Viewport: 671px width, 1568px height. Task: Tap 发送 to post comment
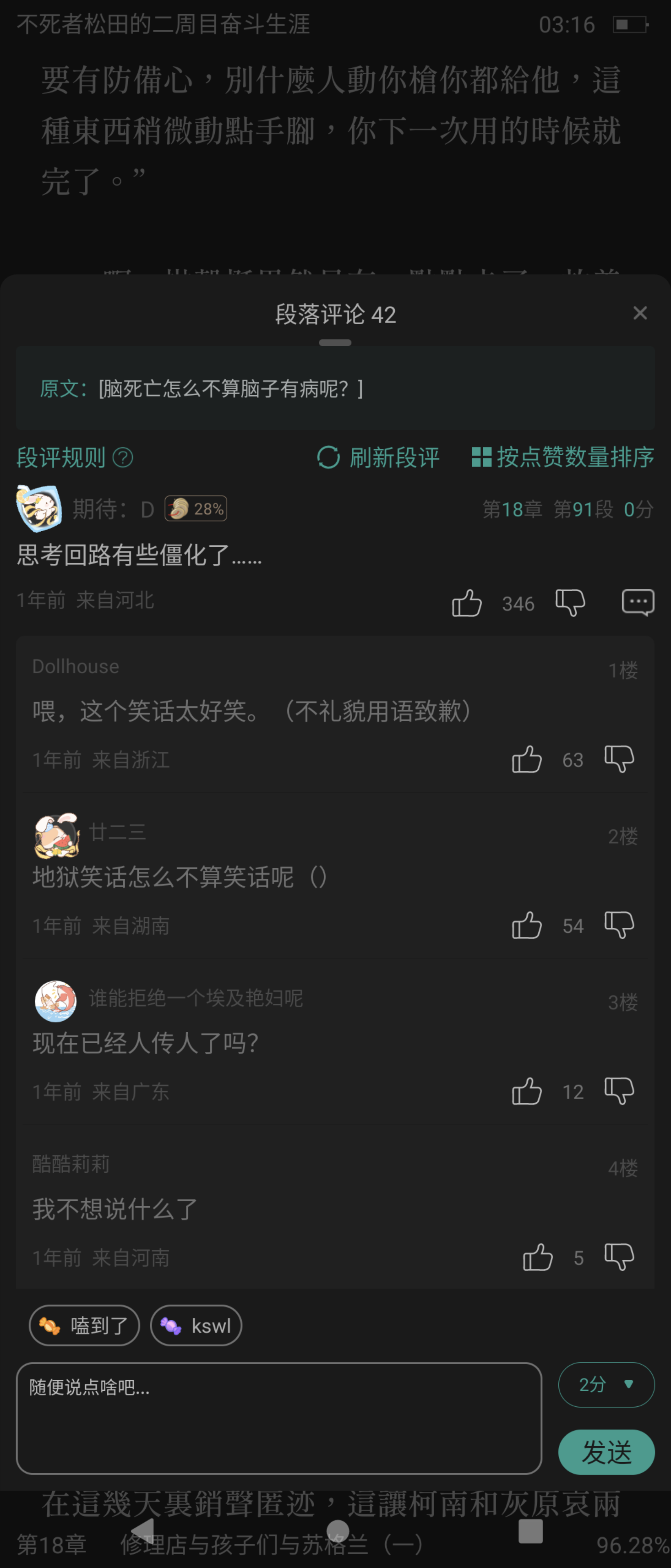[x=606, y=1452]
